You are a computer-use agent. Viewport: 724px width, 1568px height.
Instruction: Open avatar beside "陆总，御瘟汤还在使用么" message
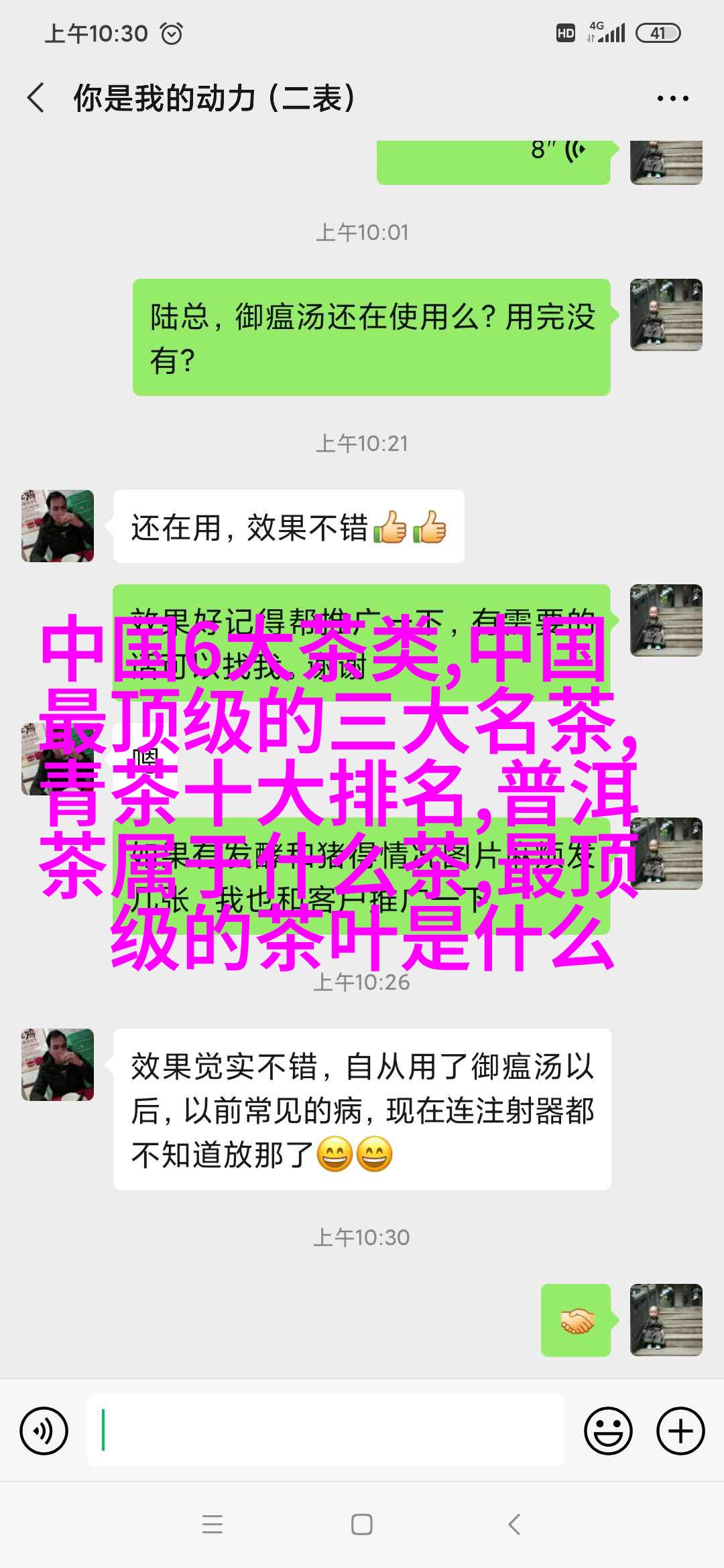coord(666,315)
